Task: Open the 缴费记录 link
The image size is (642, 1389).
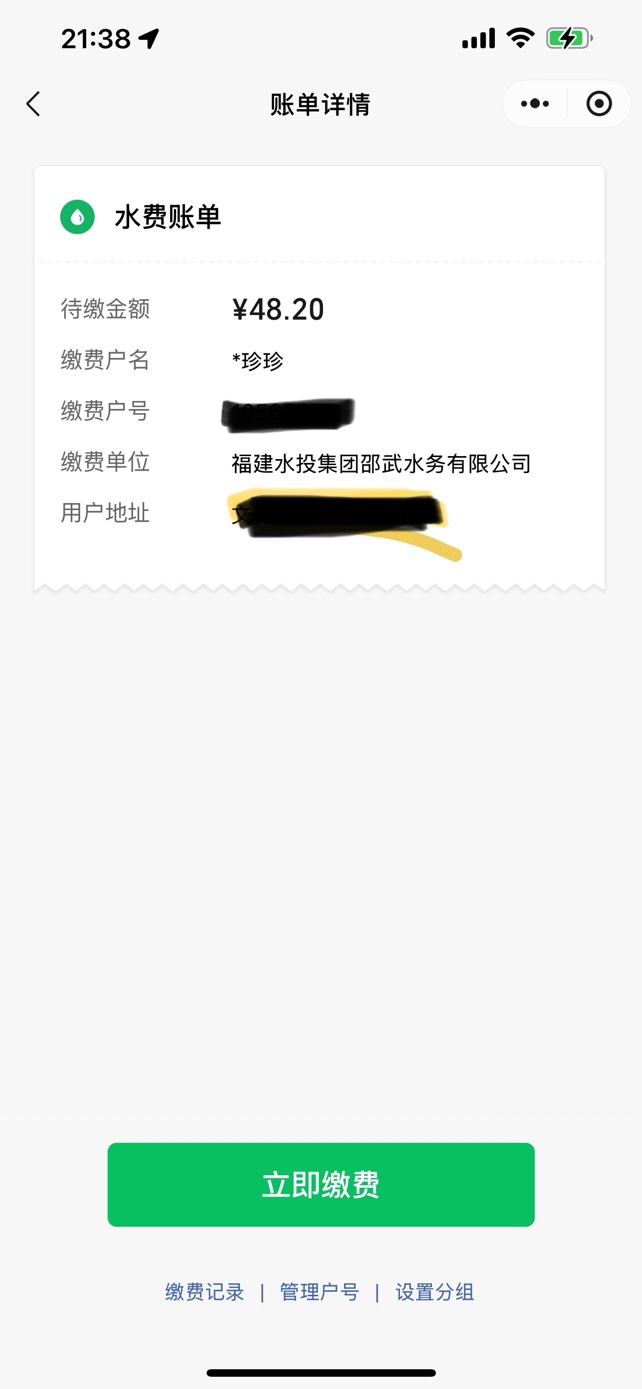Action: [205, 1292]
